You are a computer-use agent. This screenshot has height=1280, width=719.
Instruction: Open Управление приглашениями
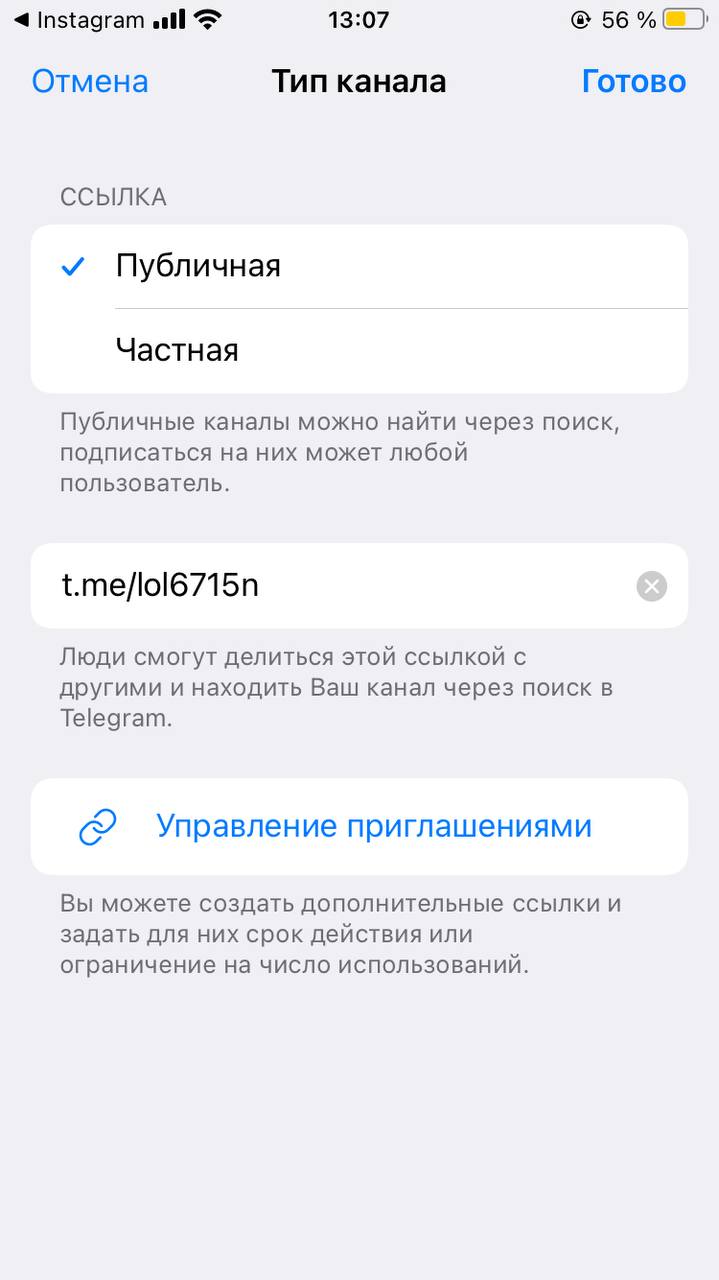(359, 827)
